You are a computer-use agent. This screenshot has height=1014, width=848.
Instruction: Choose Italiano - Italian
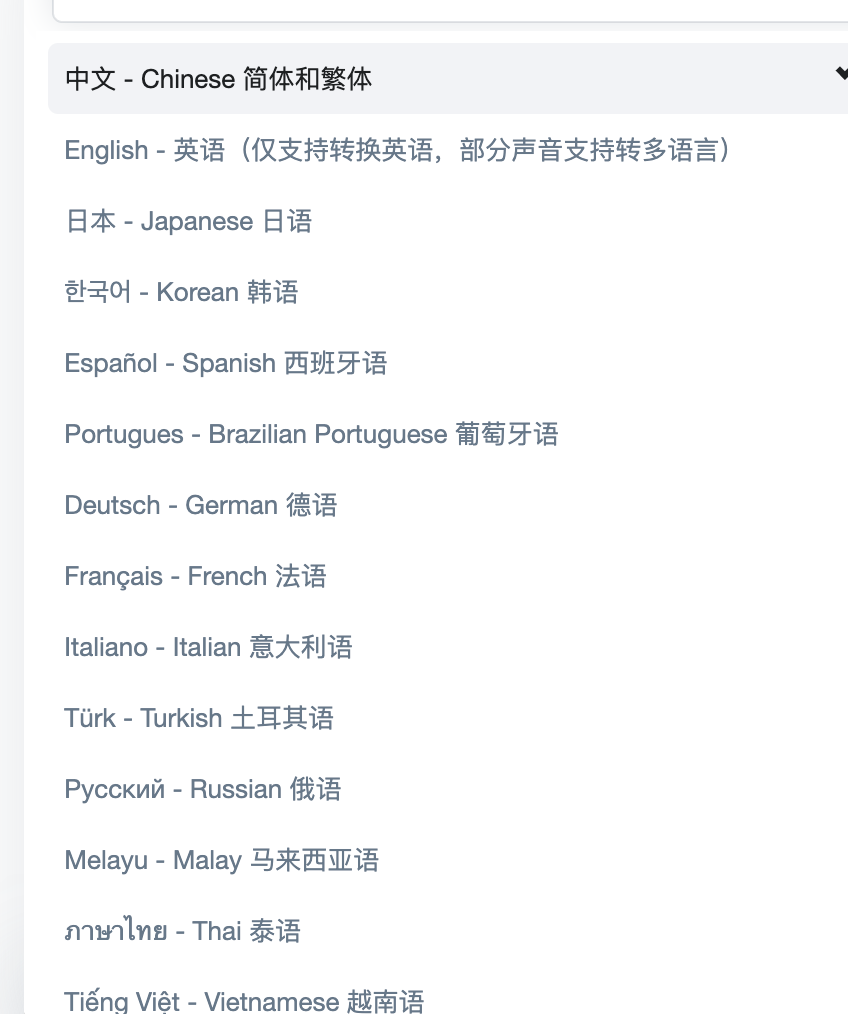coord(208,647)
